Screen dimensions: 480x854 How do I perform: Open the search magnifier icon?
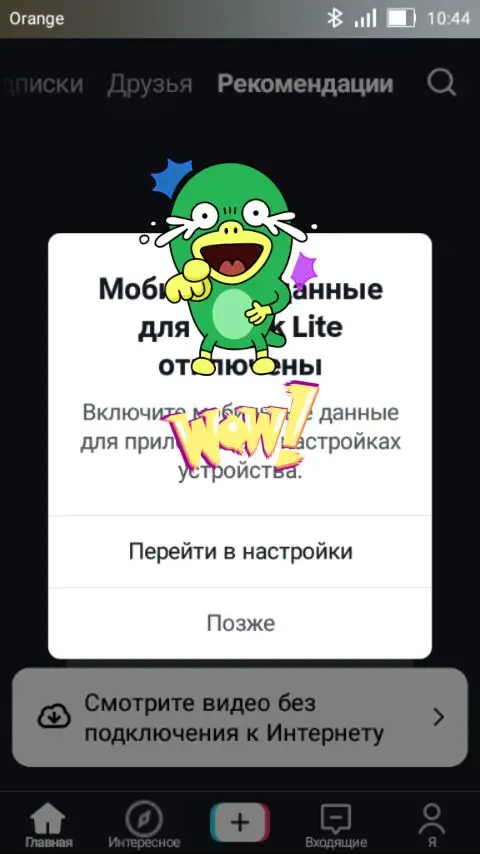[441, 83]
